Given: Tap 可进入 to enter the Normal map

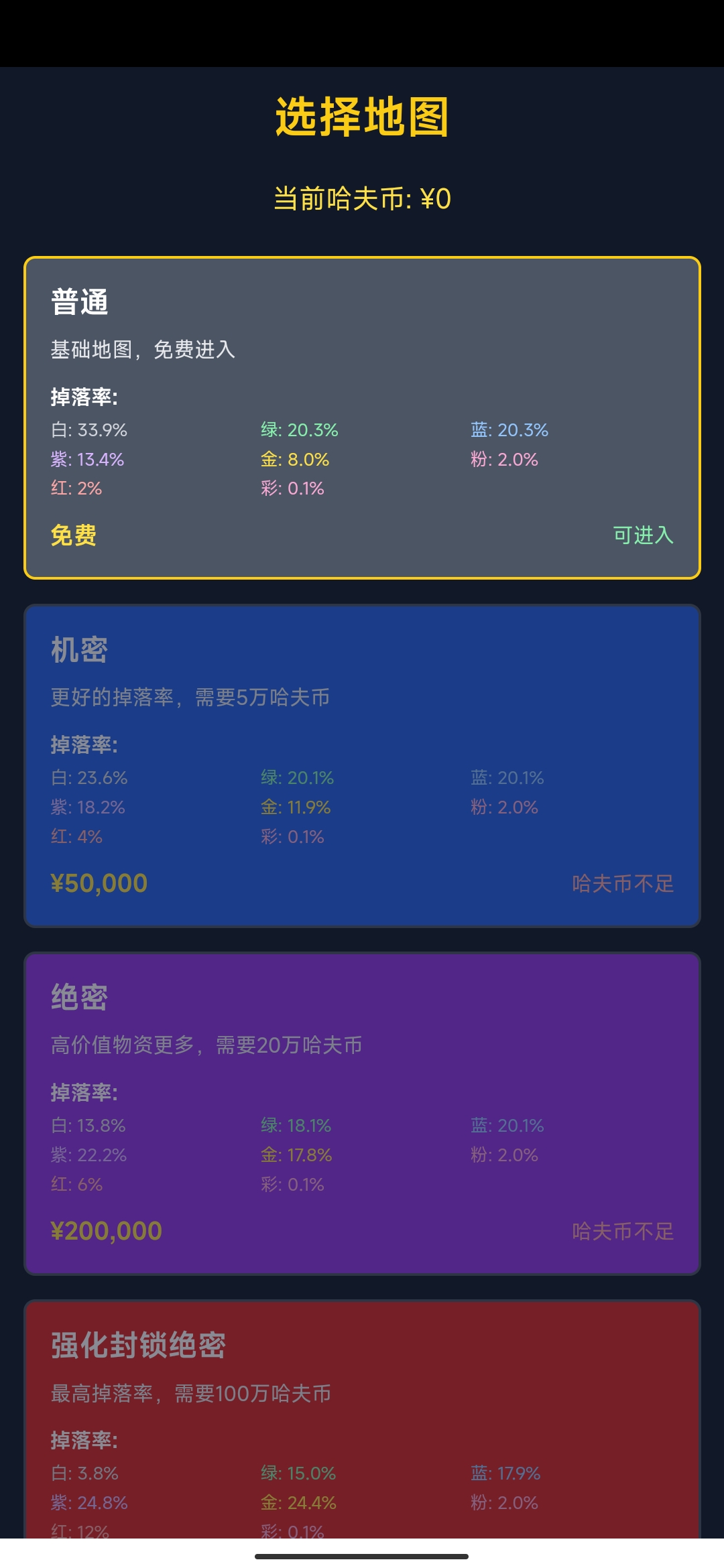Looking at the screenshot, I should pyautogui.click(x=644, y=535).
